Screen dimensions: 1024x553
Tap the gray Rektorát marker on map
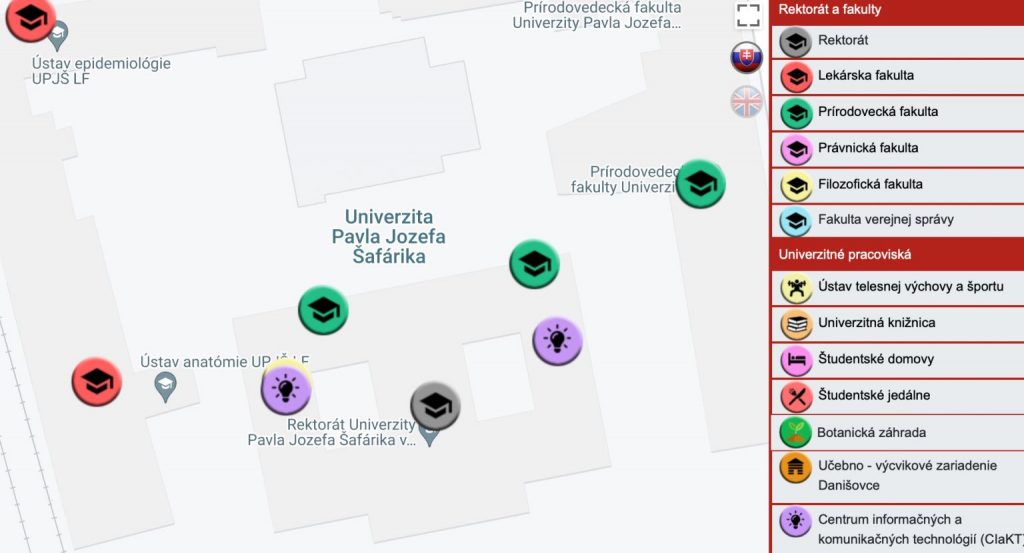tap(435, 406)
